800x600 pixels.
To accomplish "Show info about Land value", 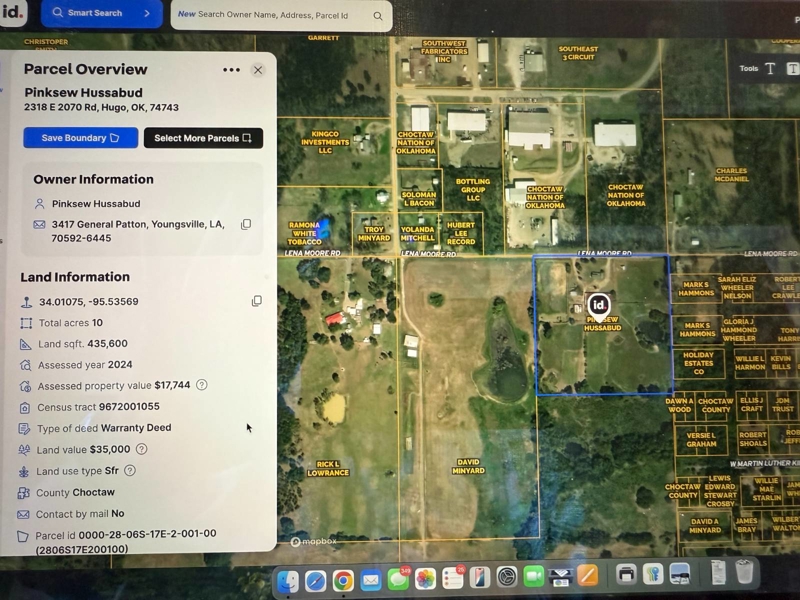I will point(142,449).
